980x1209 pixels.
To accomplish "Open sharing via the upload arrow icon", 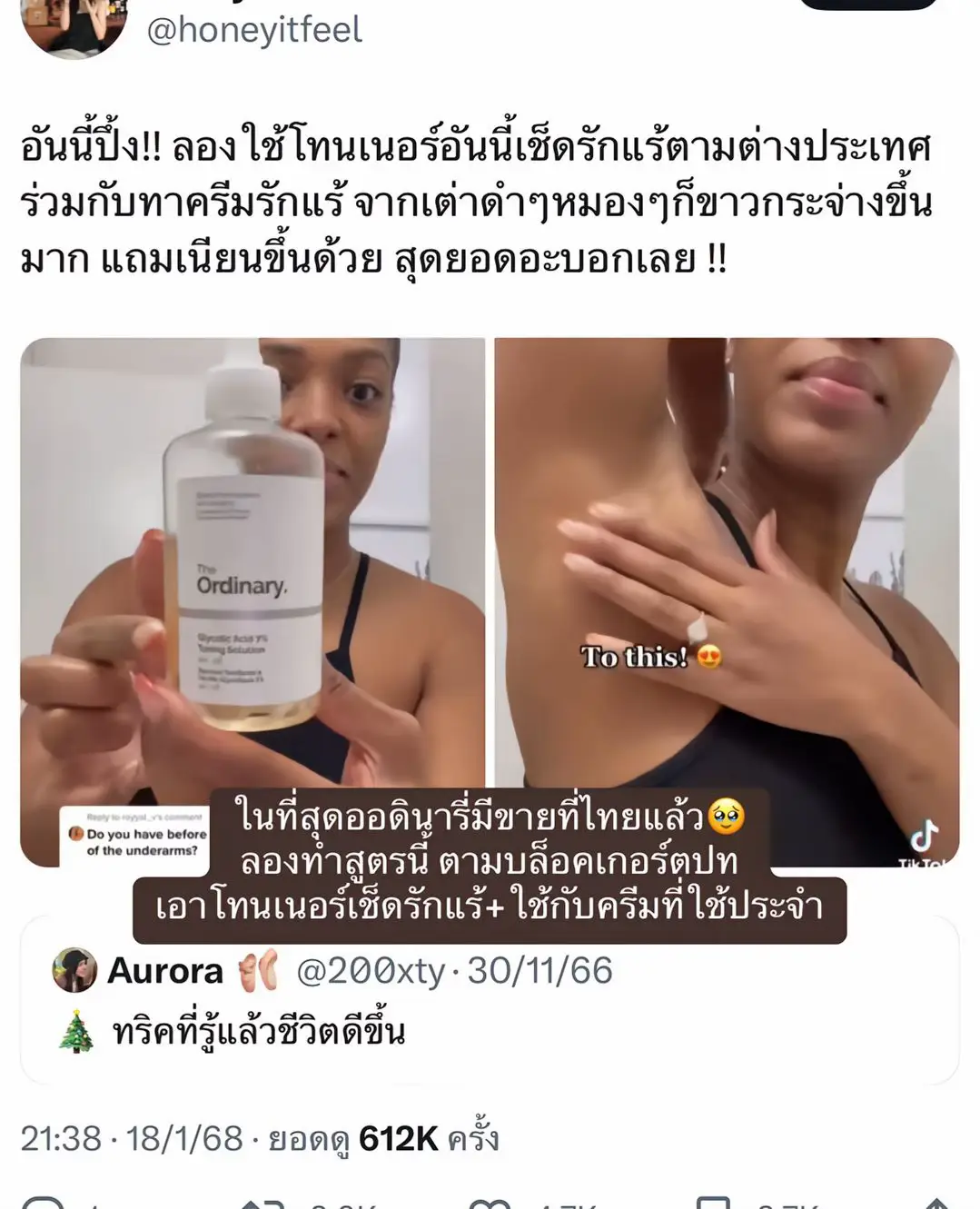I will 935,1204.
